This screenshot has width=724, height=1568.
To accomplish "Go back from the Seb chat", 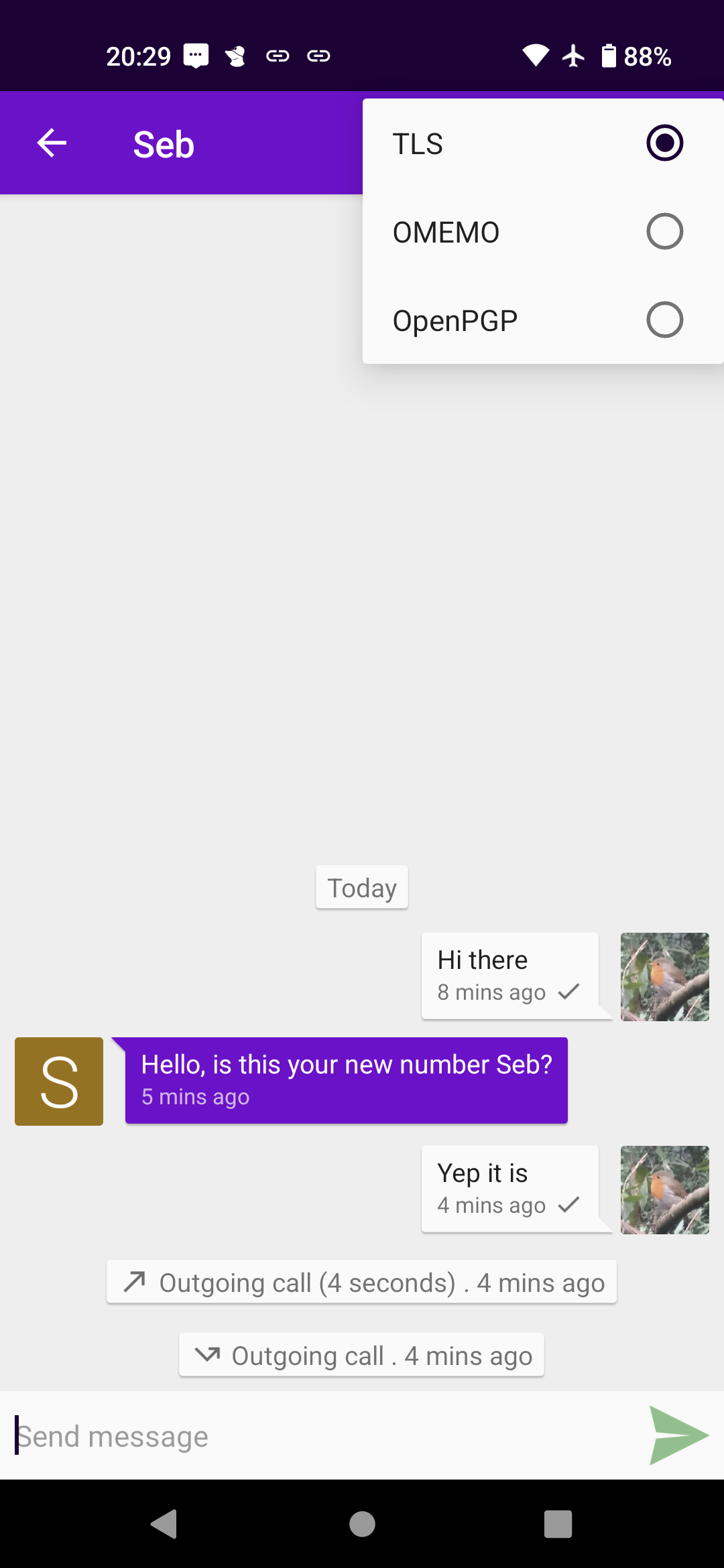I will [x=52, y=143].
